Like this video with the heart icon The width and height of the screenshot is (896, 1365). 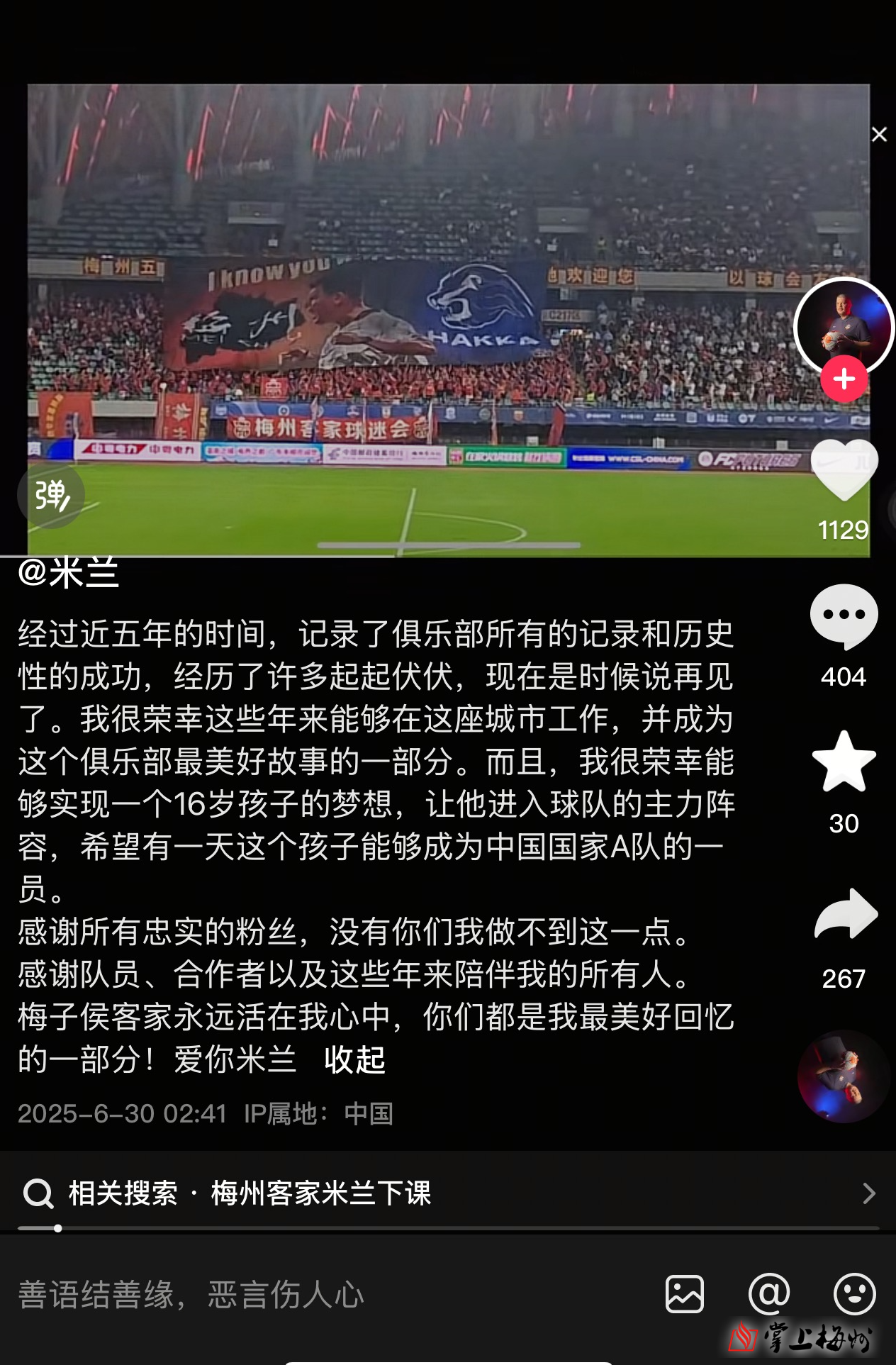(x=844, y=470)
